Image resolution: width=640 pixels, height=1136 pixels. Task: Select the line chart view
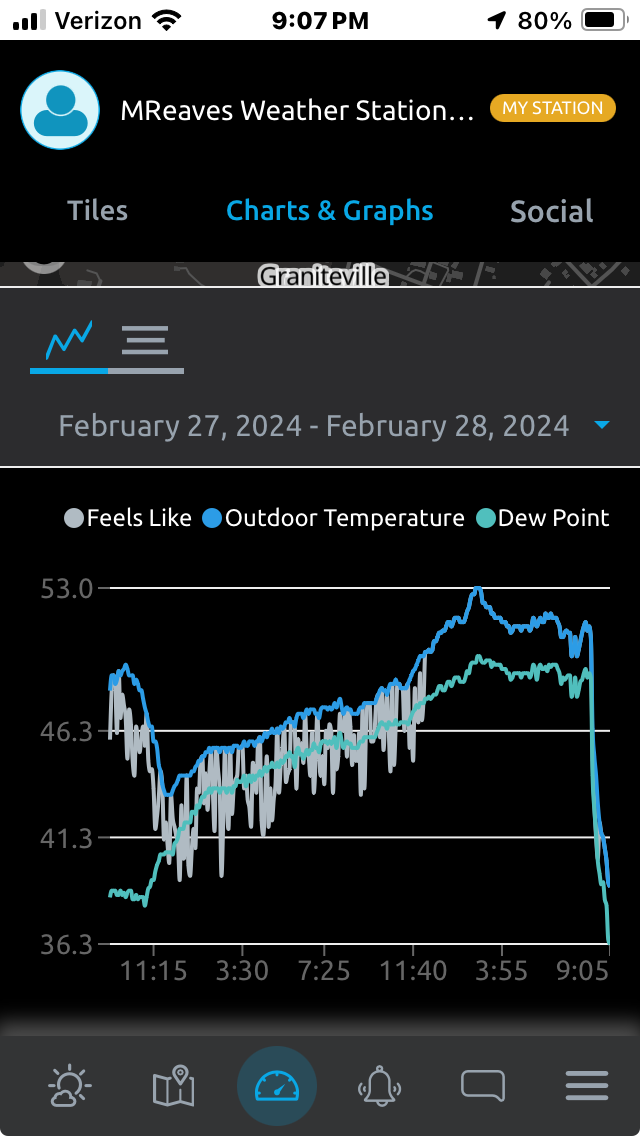tap(69, 342)
